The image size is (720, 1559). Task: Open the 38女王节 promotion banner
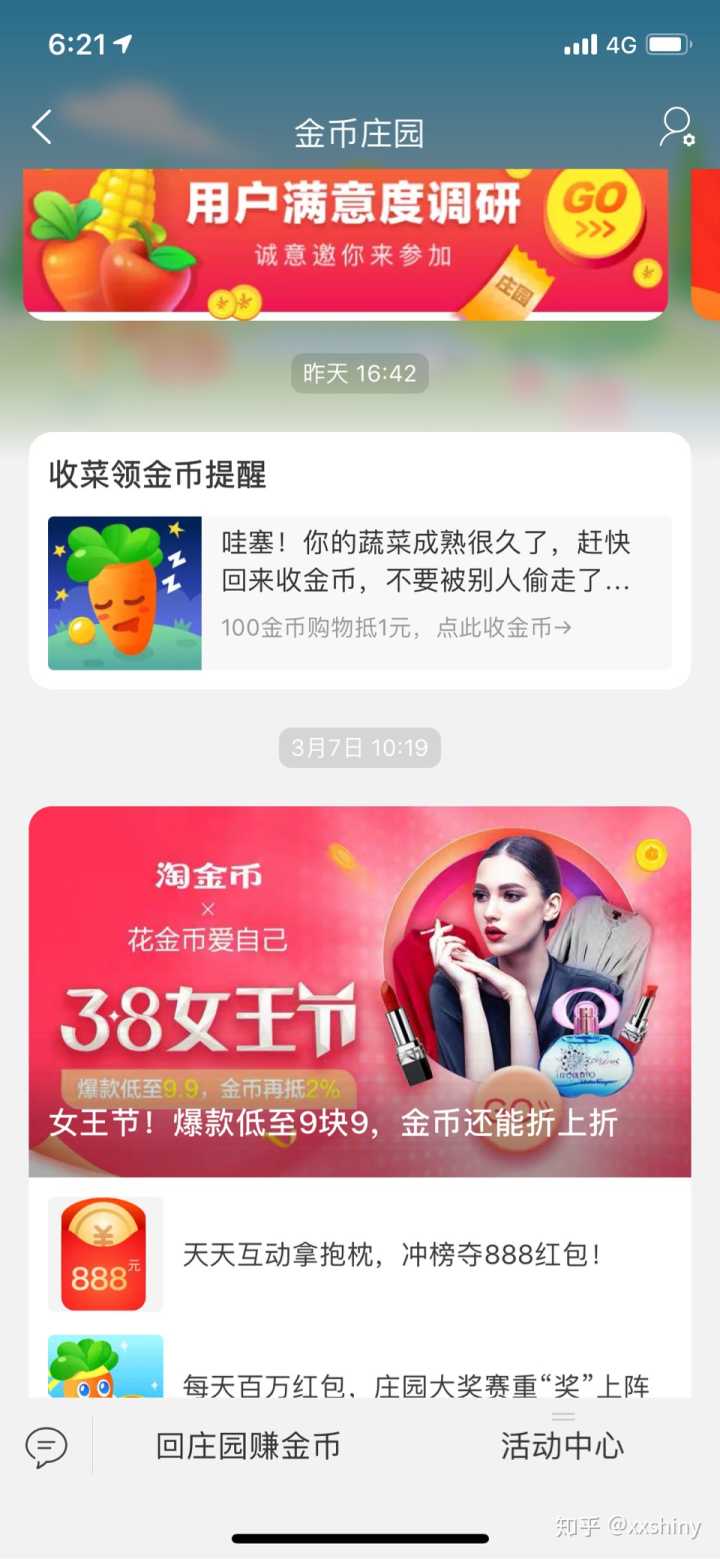click(x=359, y=991)
